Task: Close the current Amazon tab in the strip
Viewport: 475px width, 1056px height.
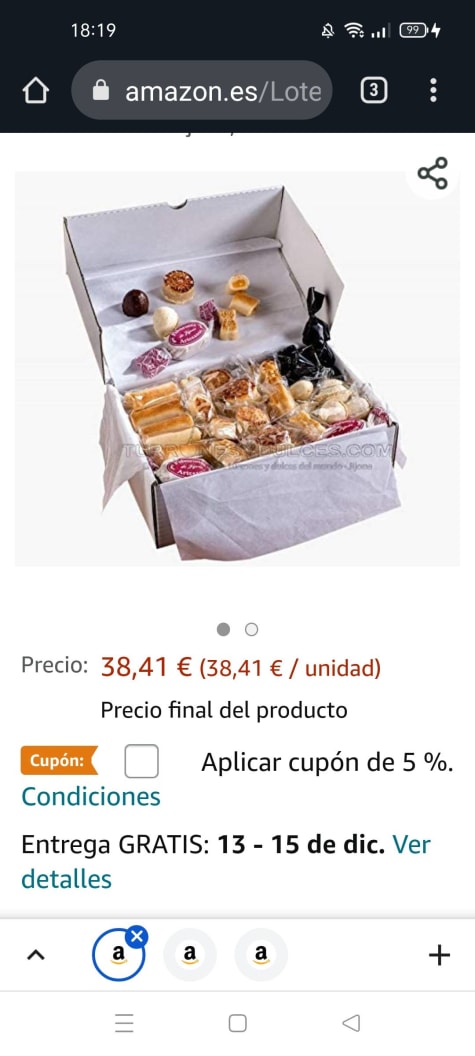Action: coord(137,936)
